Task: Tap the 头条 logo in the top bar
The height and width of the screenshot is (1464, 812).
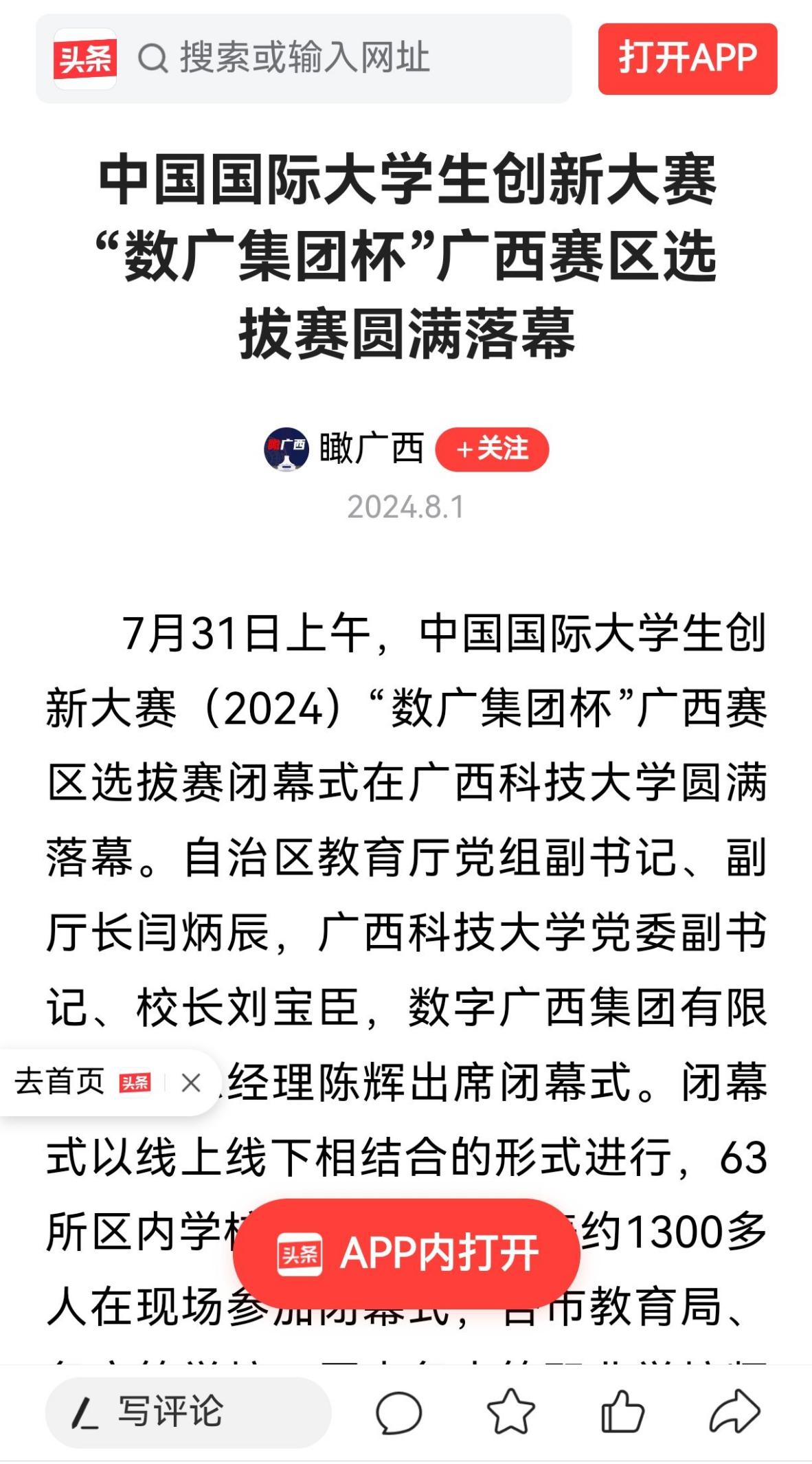Action: 85,58
